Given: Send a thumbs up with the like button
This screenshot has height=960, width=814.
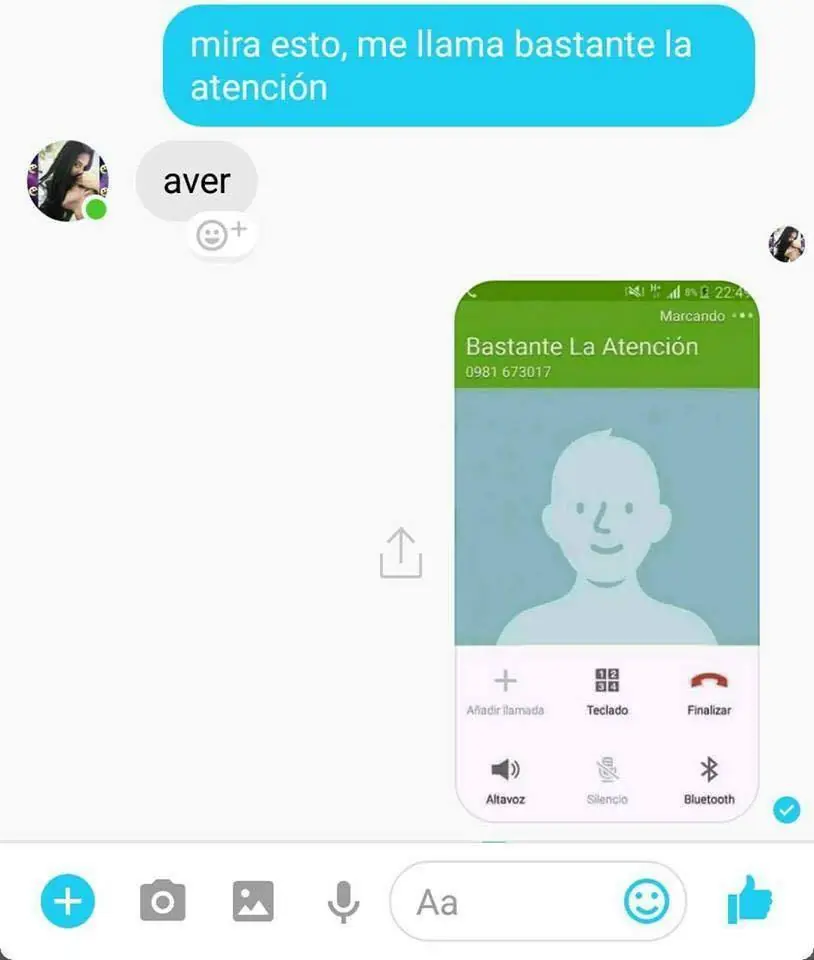Looking at the screenshot, I should [x=750, y=900].
